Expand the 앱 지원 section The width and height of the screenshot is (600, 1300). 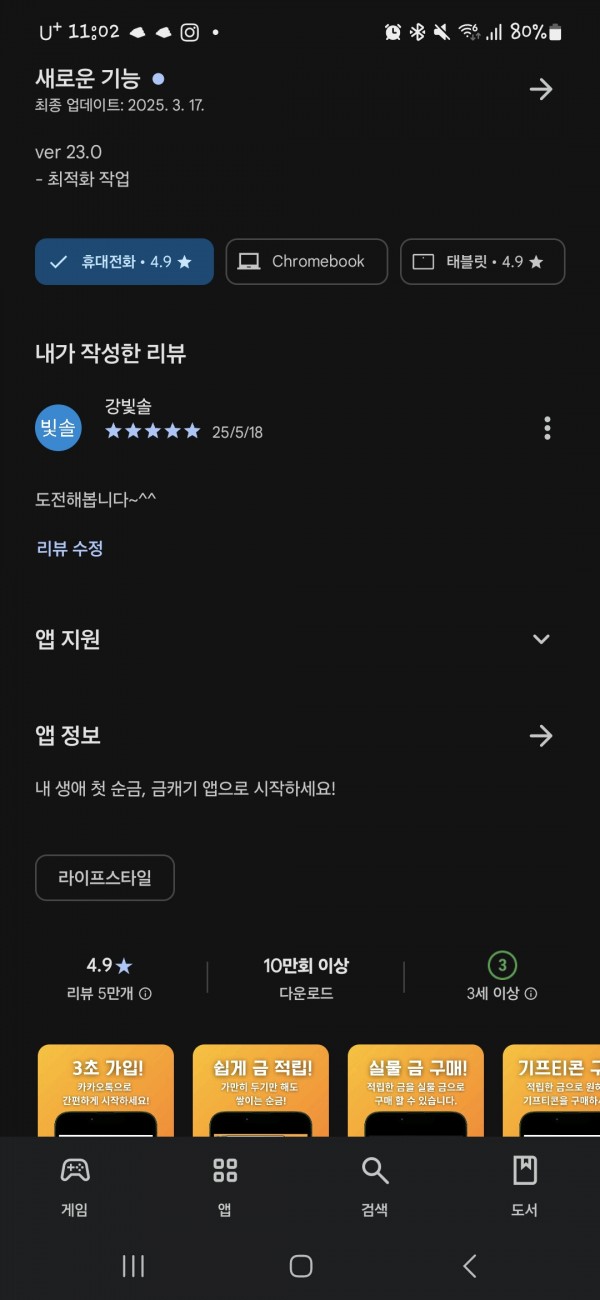pos(541,639)
